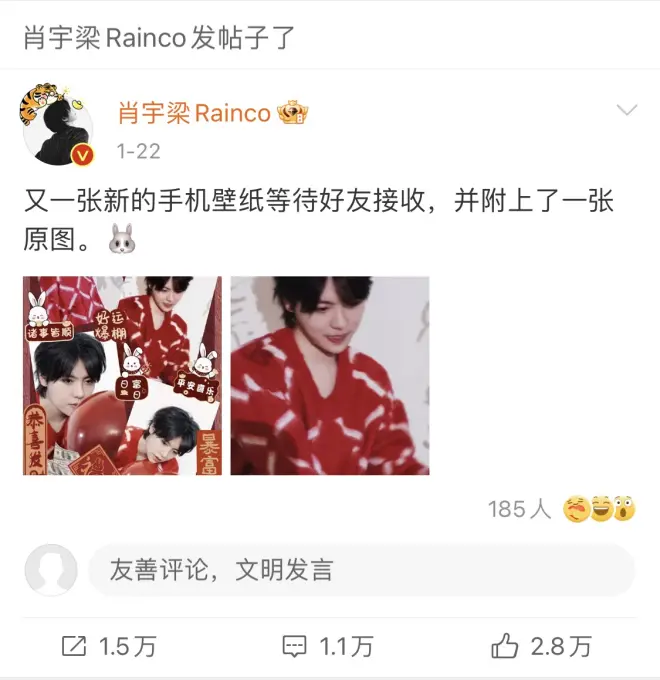Open 肖宇梁Rainco's profile avatar
Screen dimensions: 660x680
click(x=57, y=127)
